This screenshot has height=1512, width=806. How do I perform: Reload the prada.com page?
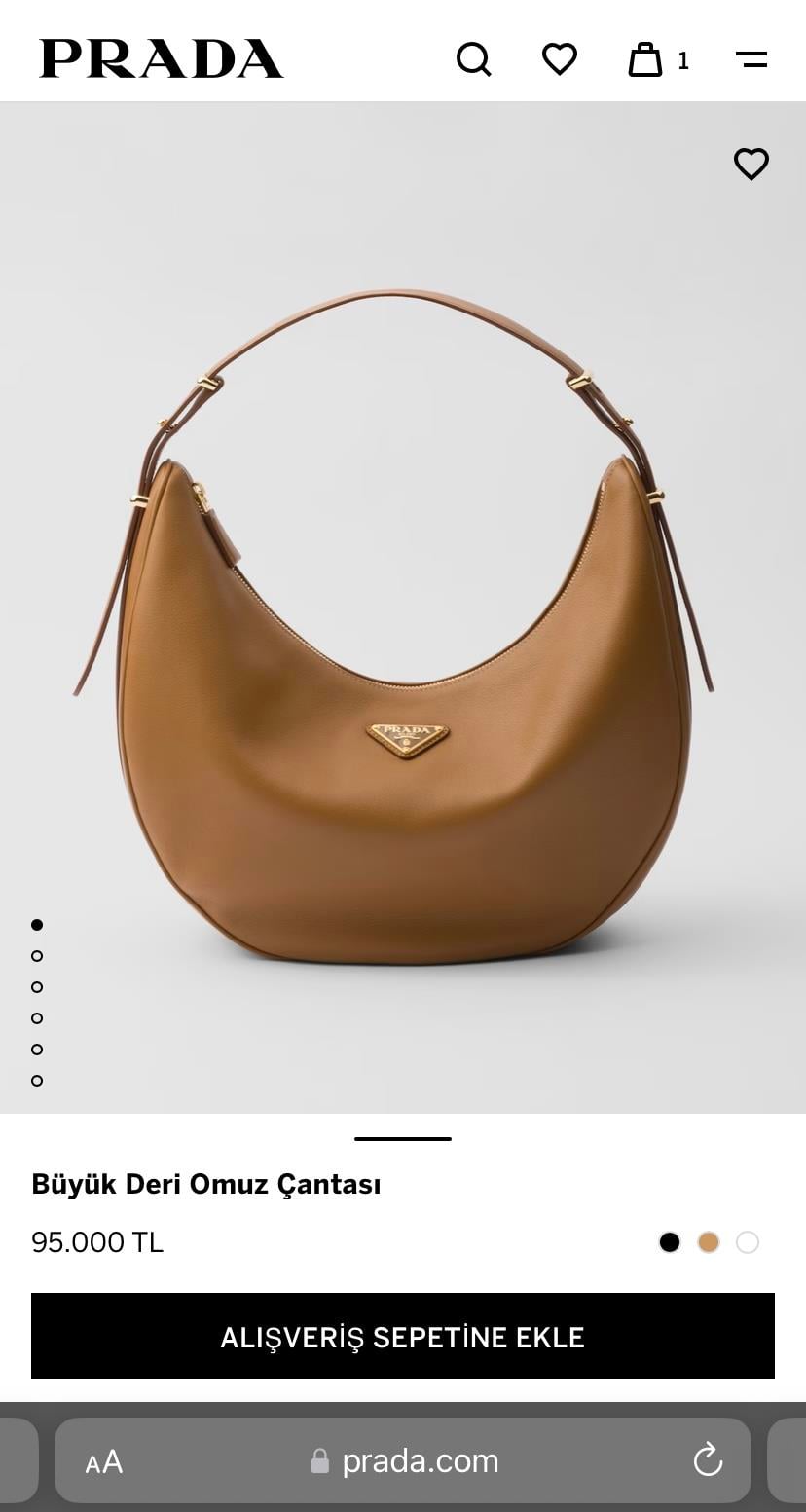tap(708, 1459)
